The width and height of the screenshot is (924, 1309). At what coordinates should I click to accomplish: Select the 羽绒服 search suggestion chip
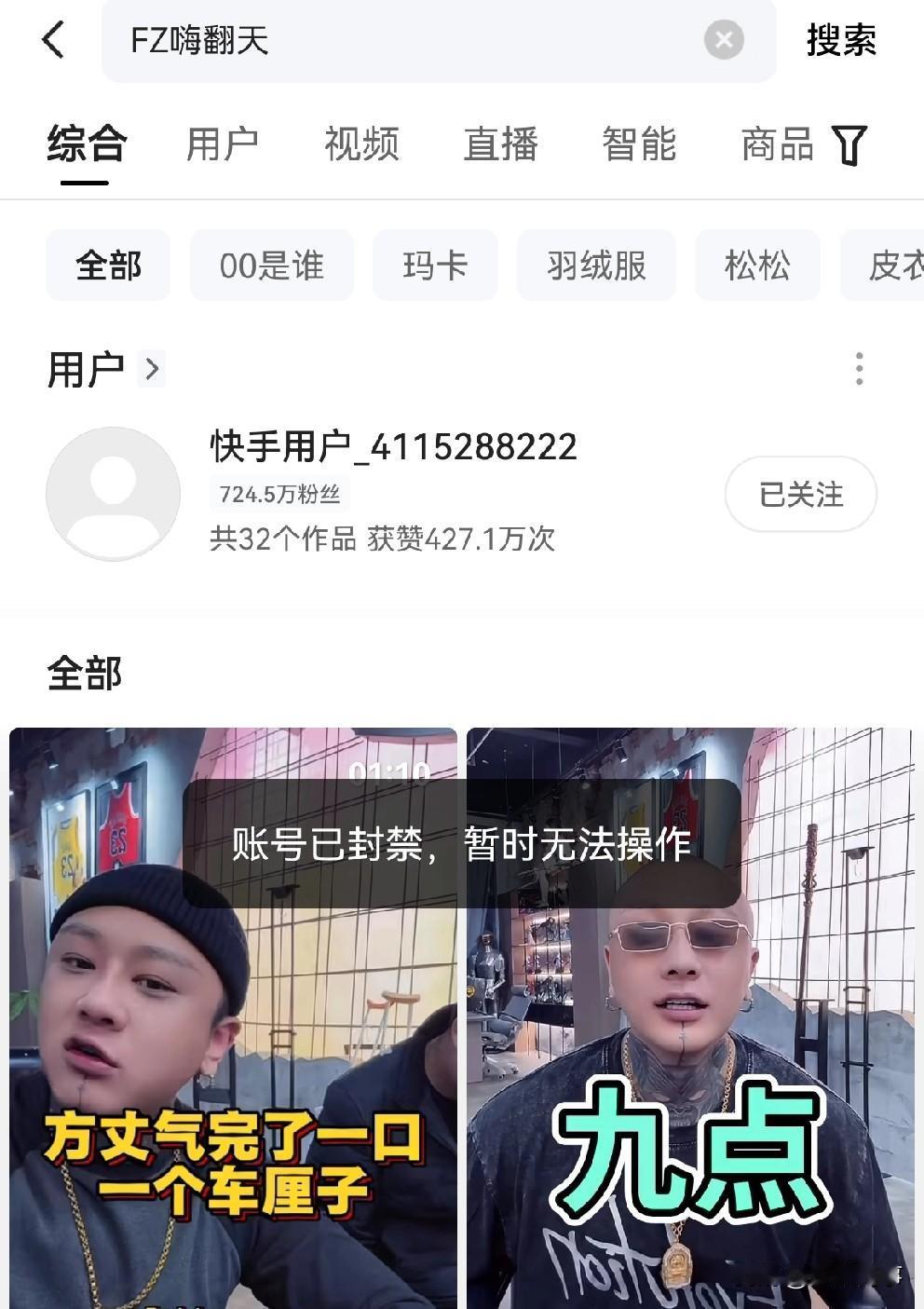pos(595,265)
